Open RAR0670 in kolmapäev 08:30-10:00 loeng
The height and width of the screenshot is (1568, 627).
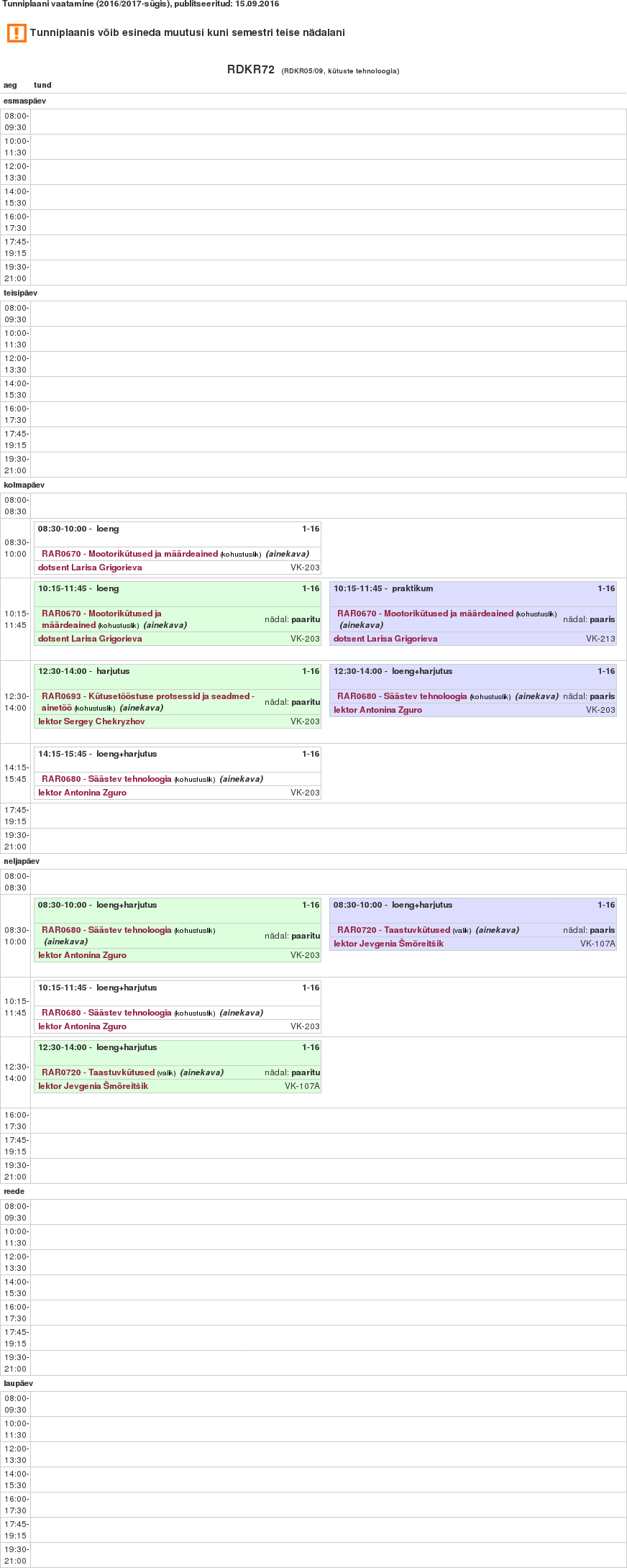pyautogui.click(x=129, y=554)
